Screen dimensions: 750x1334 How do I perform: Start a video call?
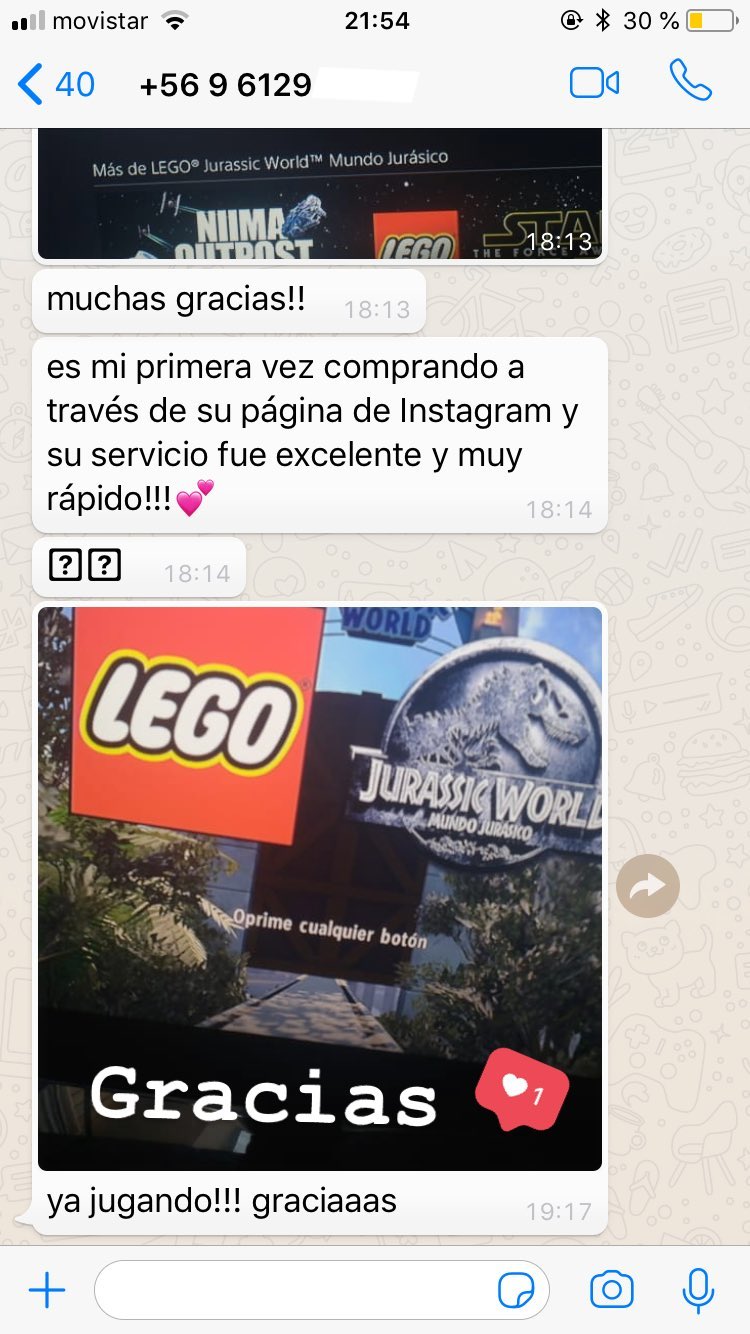coord(594,83)
